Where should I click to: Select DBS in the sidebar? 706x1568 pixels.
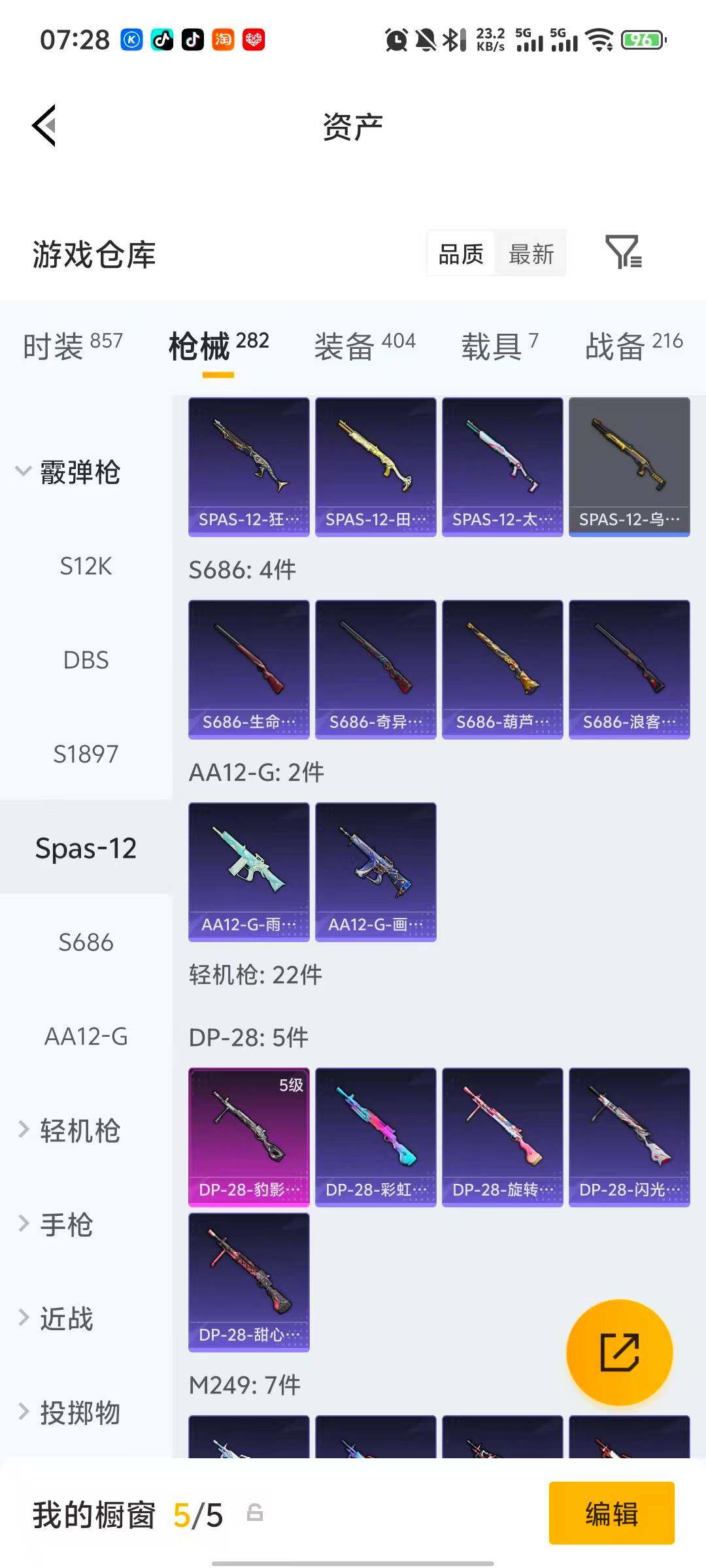(x=86, y=660)
